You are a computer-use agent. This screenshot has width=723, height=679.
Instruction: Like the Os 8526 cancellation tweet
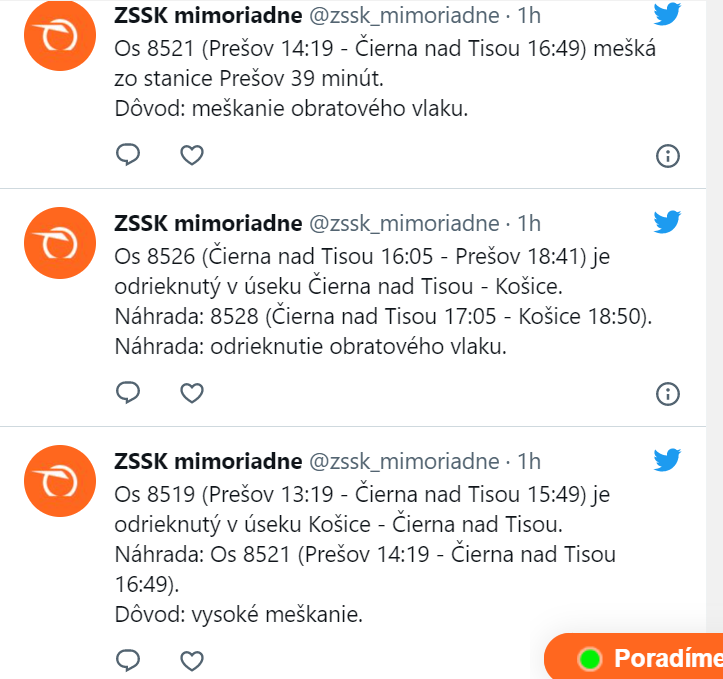[191, 392]
